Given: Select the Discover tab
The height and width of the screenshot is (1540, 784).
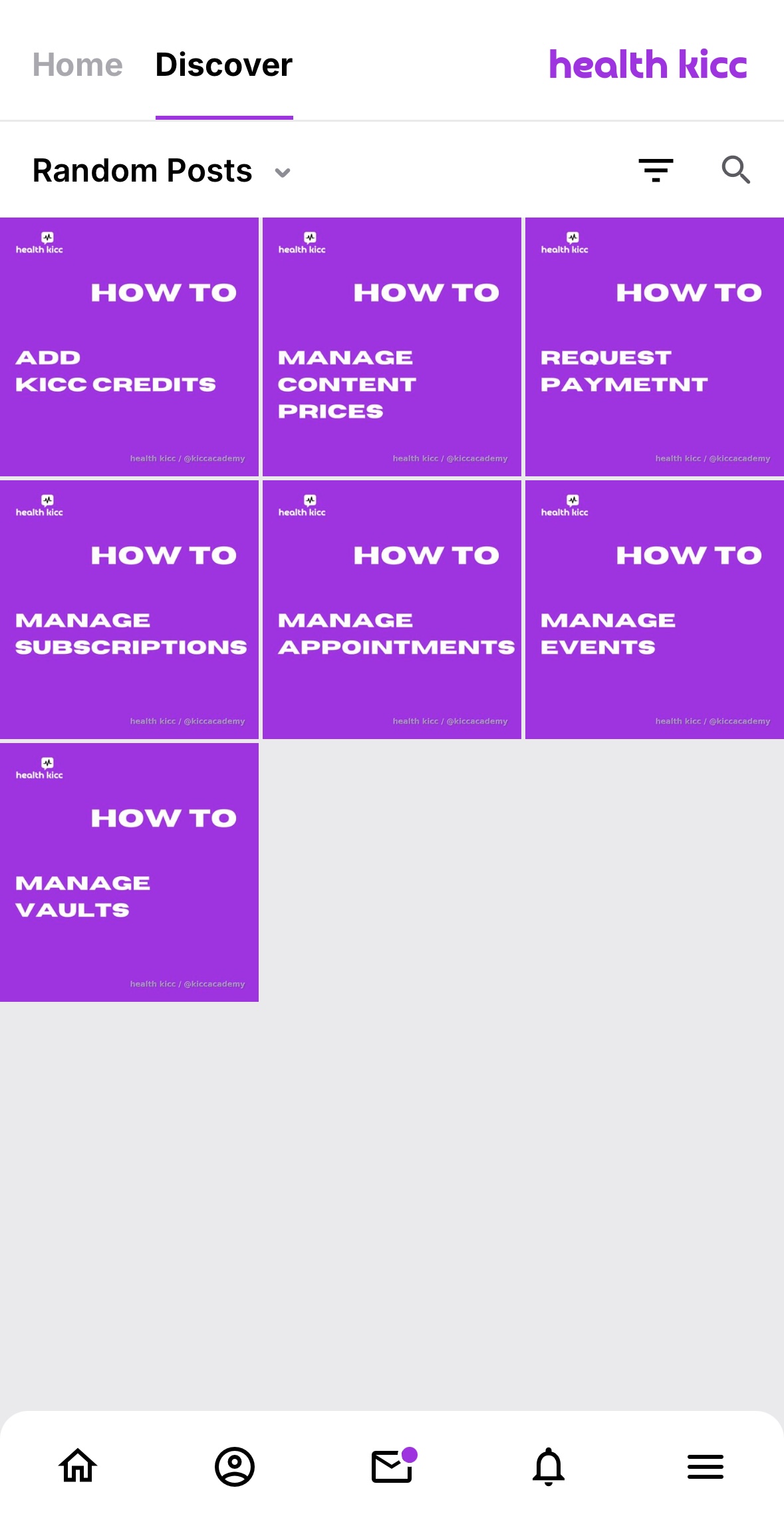Looking at the screenshot, I should [x=224, y=65].
